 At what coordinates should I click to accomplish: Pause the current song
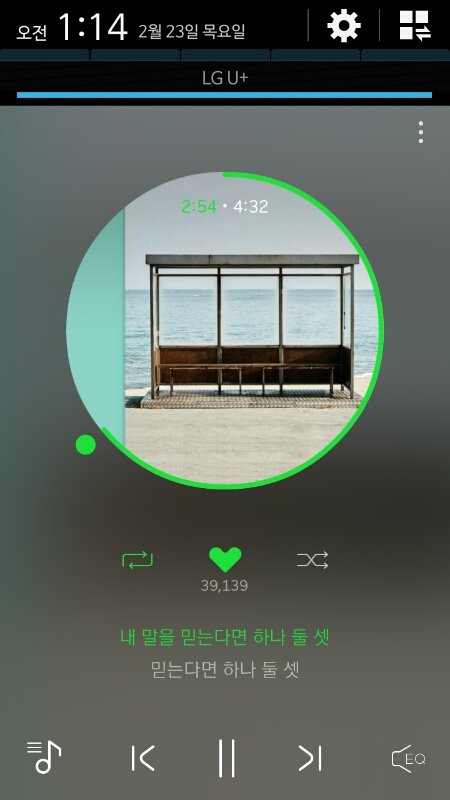[x=226, y=758]
